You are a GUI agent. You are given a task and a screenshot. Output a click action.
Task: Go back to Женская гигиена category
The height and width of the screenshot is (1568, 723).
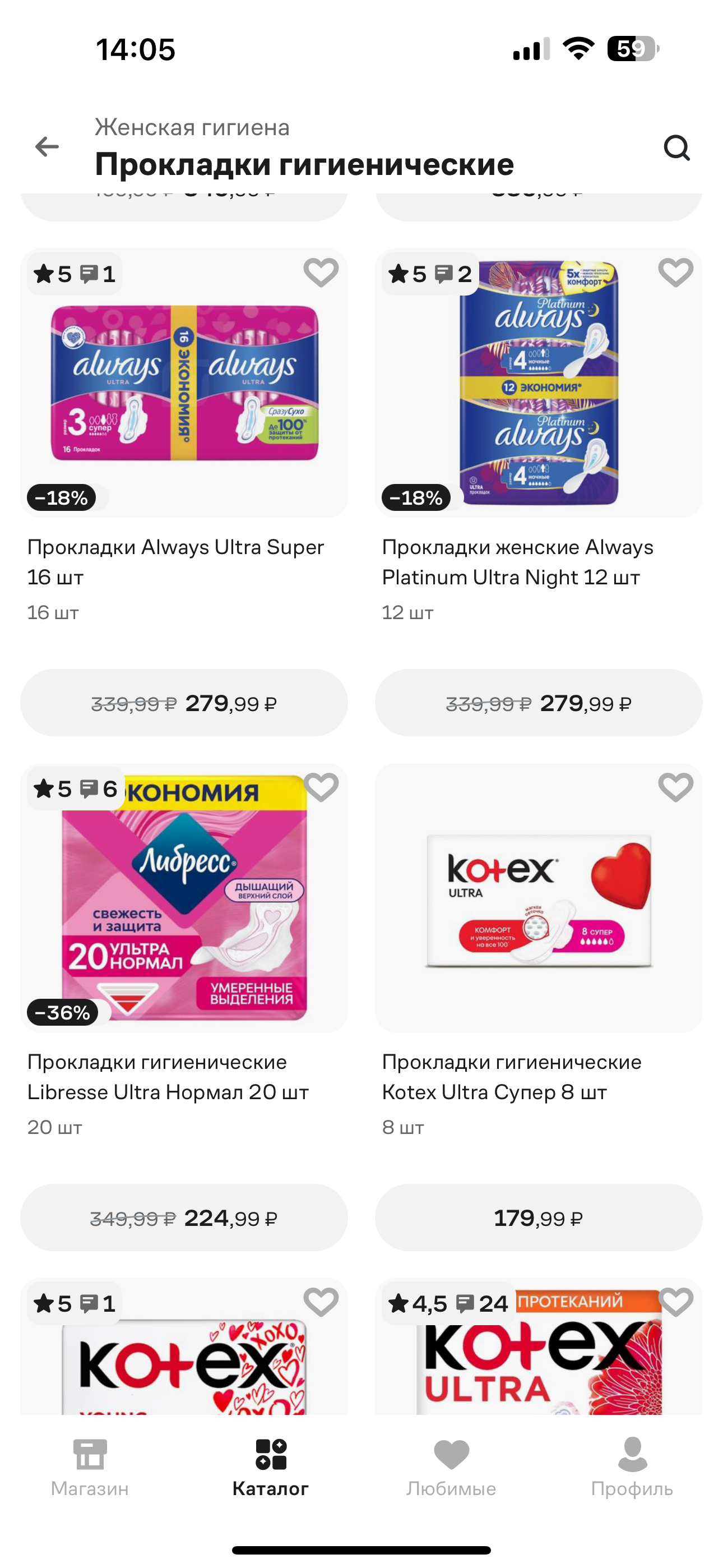click(x=47, y=147)
